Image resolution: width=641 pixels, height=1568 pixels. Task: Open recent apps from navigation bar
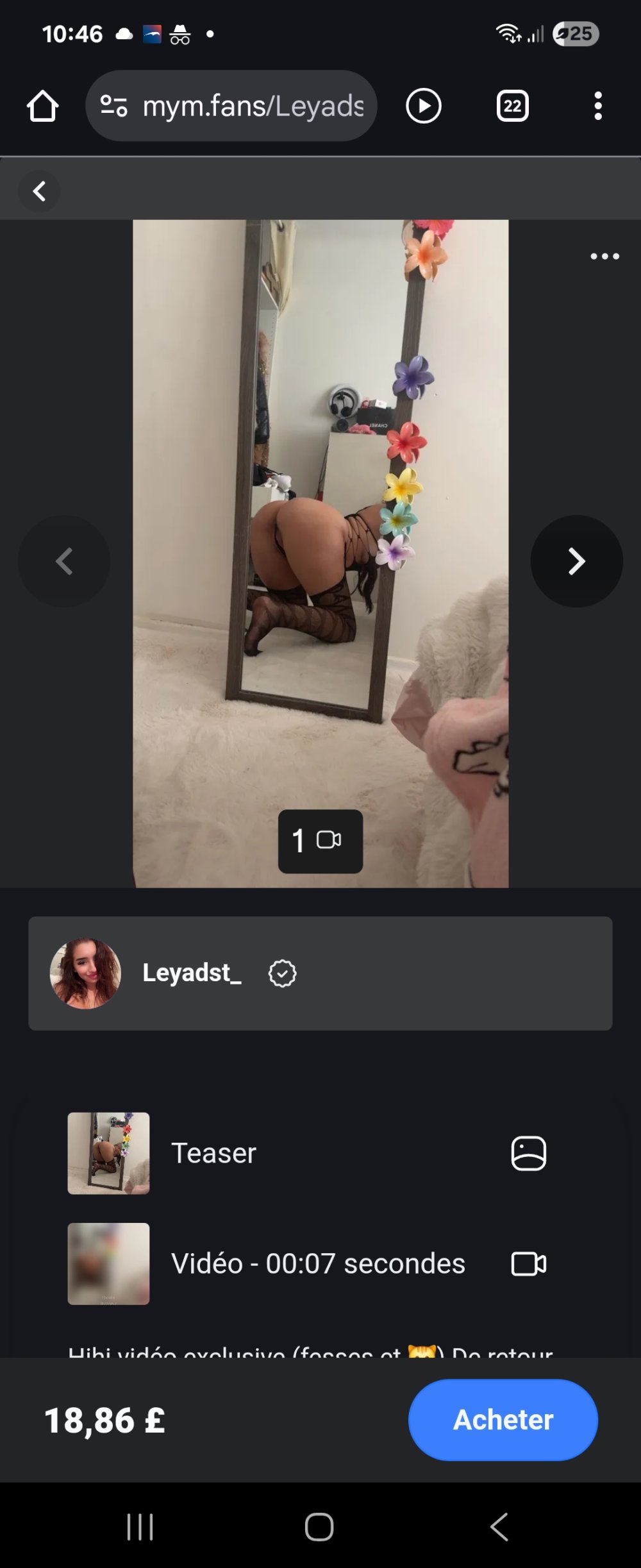[x=140, y=1526]
